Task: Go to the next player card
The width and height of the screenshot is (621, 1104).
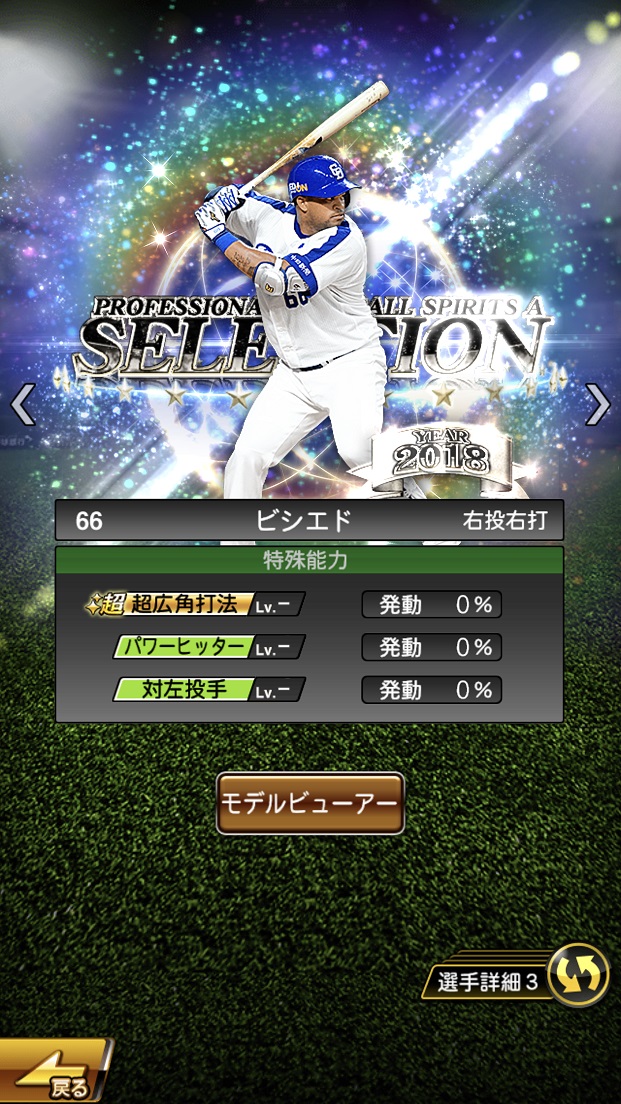Action: (598, 405)
